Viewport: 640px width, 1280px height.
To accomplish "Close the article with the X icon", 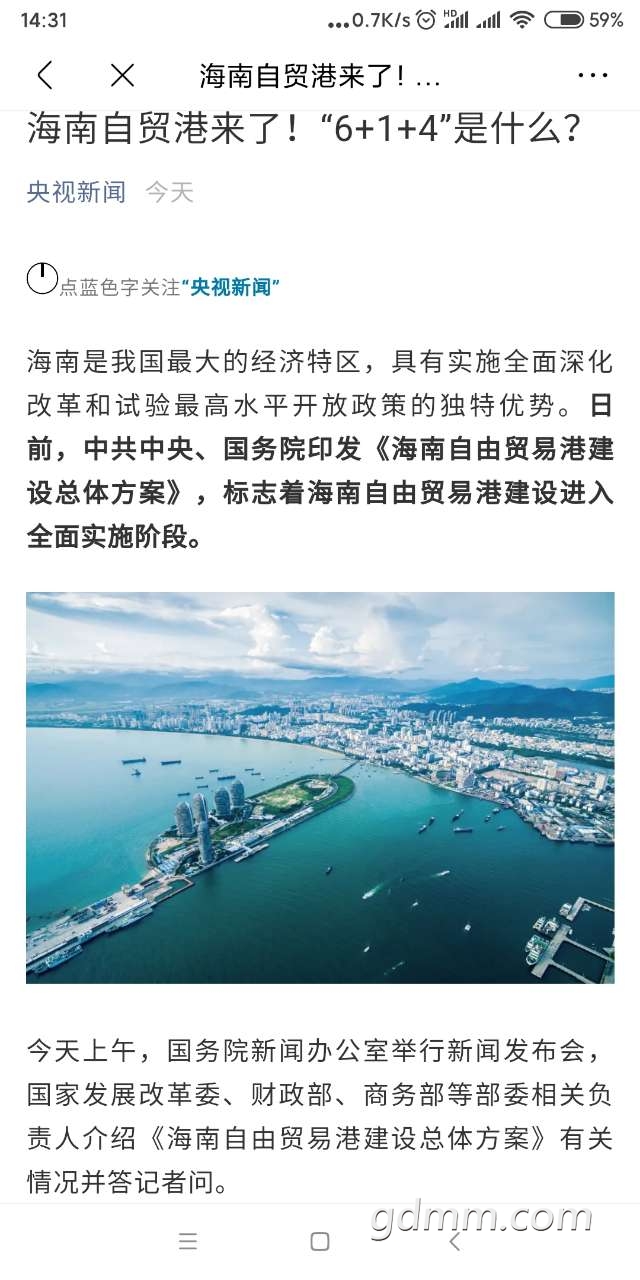I will [122, 75].
